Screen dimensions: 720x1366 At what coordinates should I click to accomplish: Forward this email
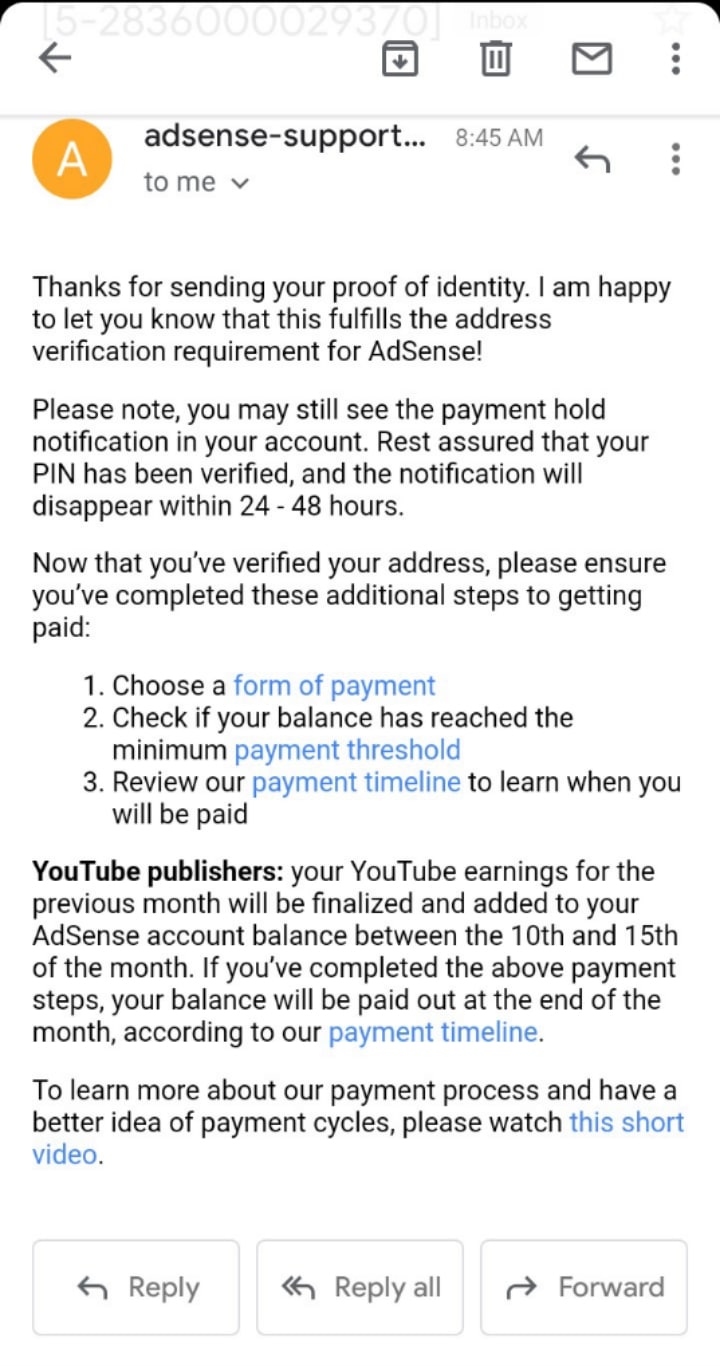tap(584, 1287)
